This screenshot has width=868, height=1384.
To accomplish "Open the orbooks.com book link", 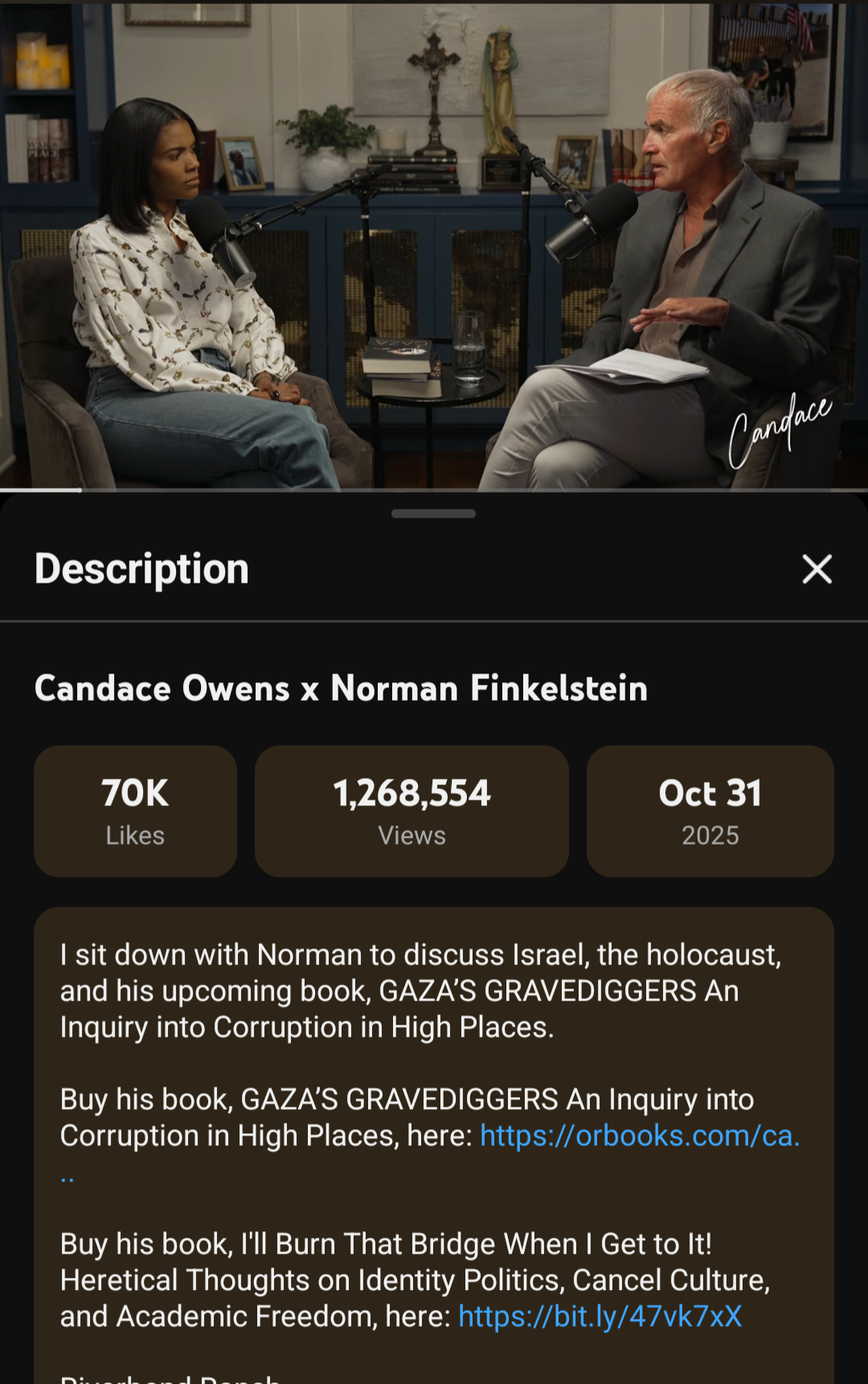I will 639,1136.
